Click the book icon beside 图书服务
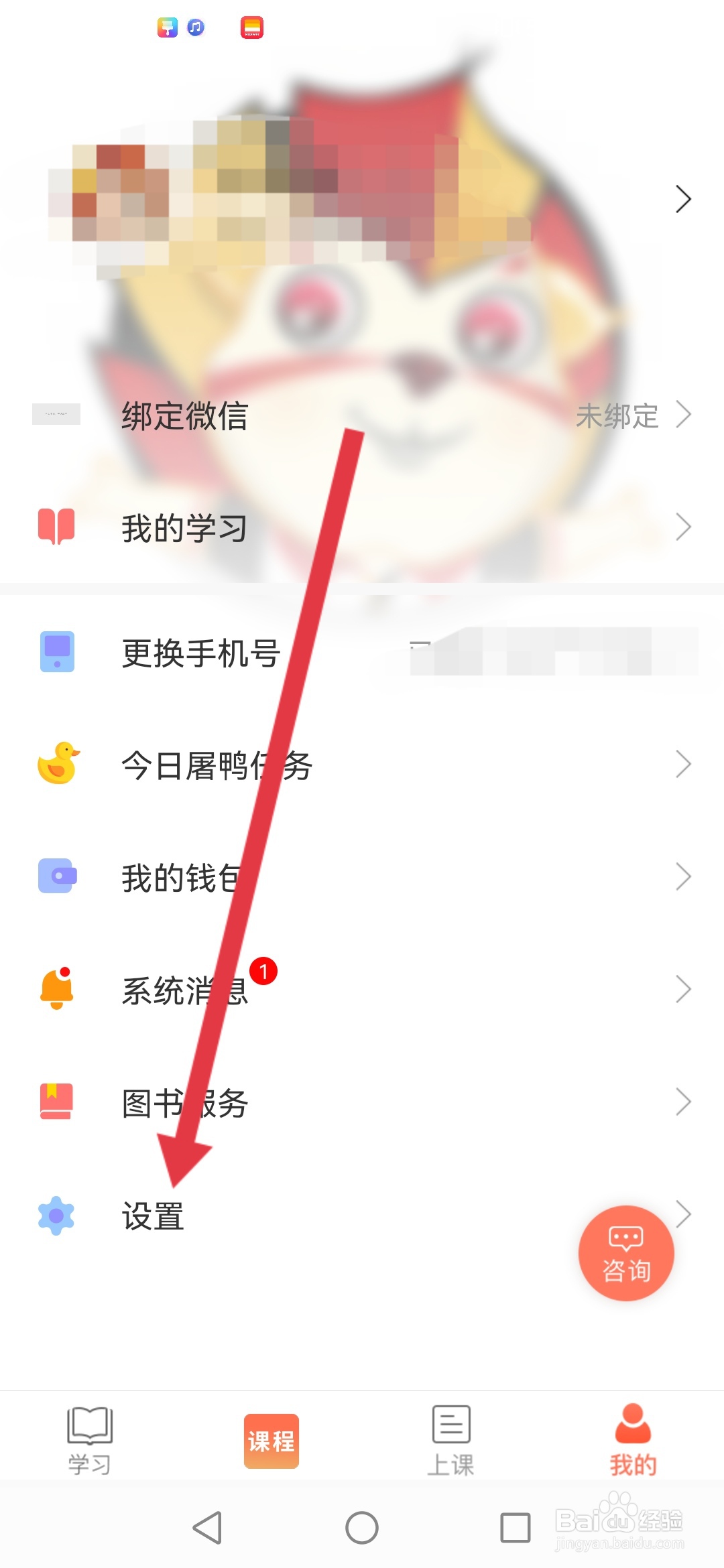The image size is (724, 1568). click(x=56, y=1101)
